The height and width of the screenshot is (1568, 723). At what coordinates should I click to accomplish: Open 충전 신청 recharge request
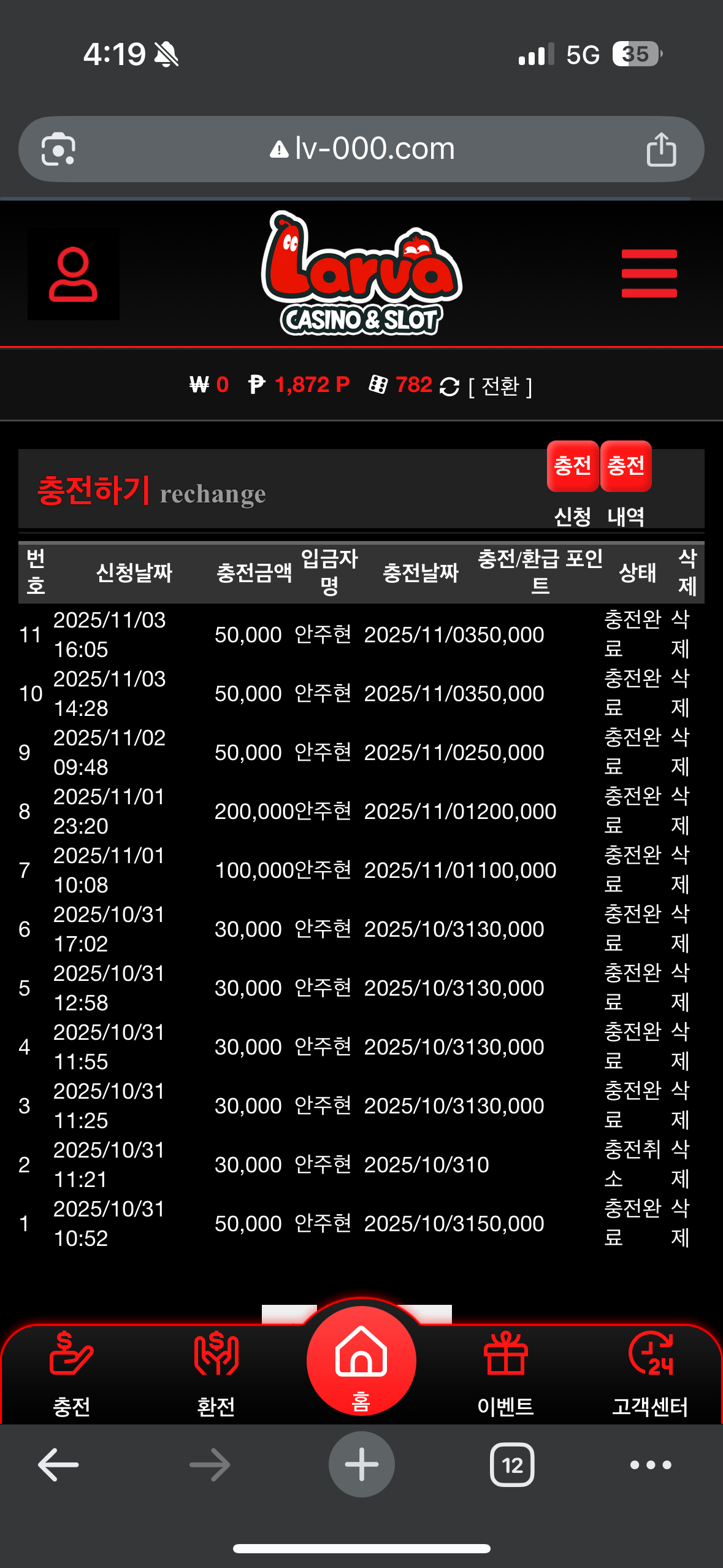pos(572,466)
